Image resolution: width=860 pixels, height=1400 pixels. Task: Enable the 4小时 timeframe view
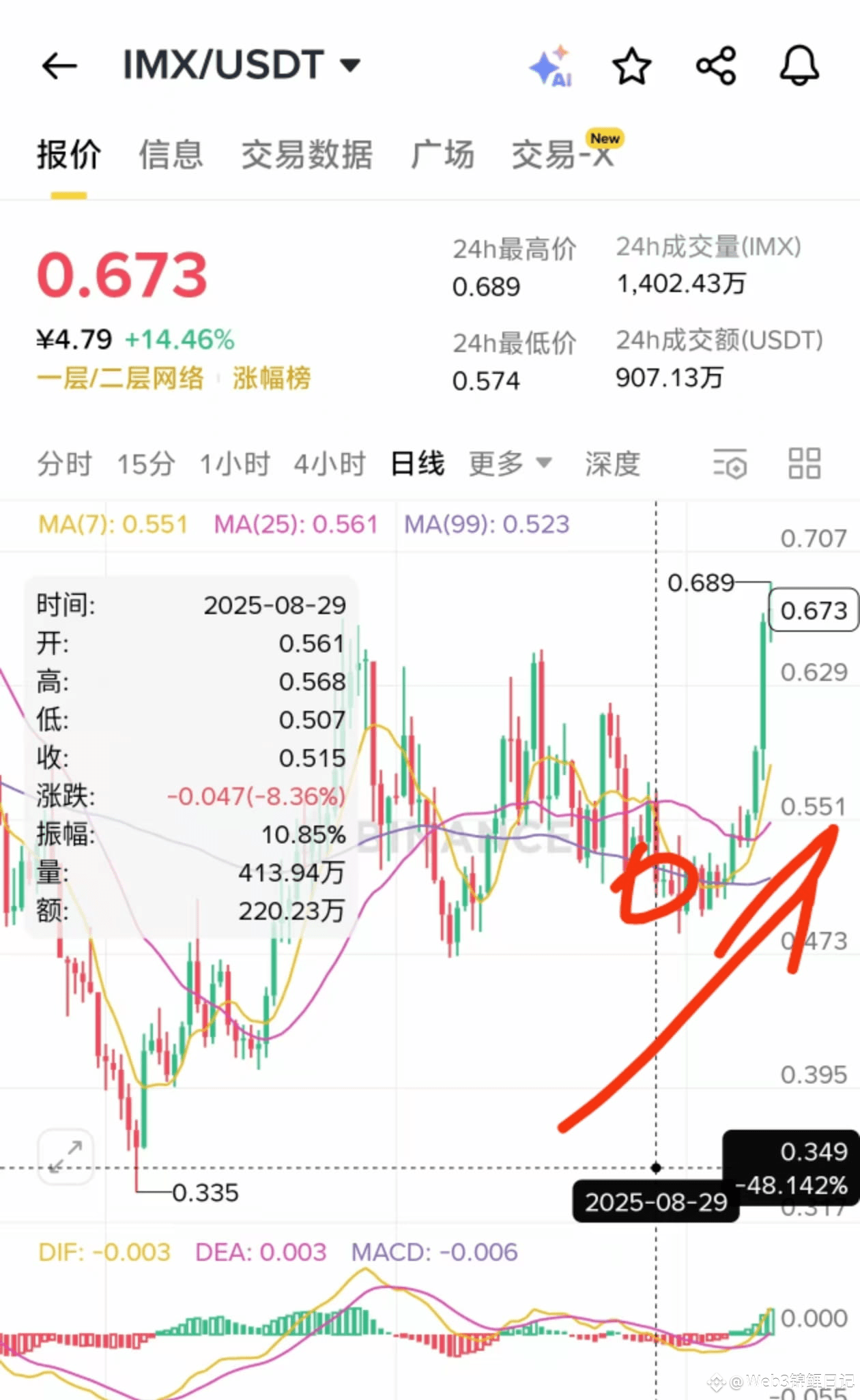tap(329, 463)
